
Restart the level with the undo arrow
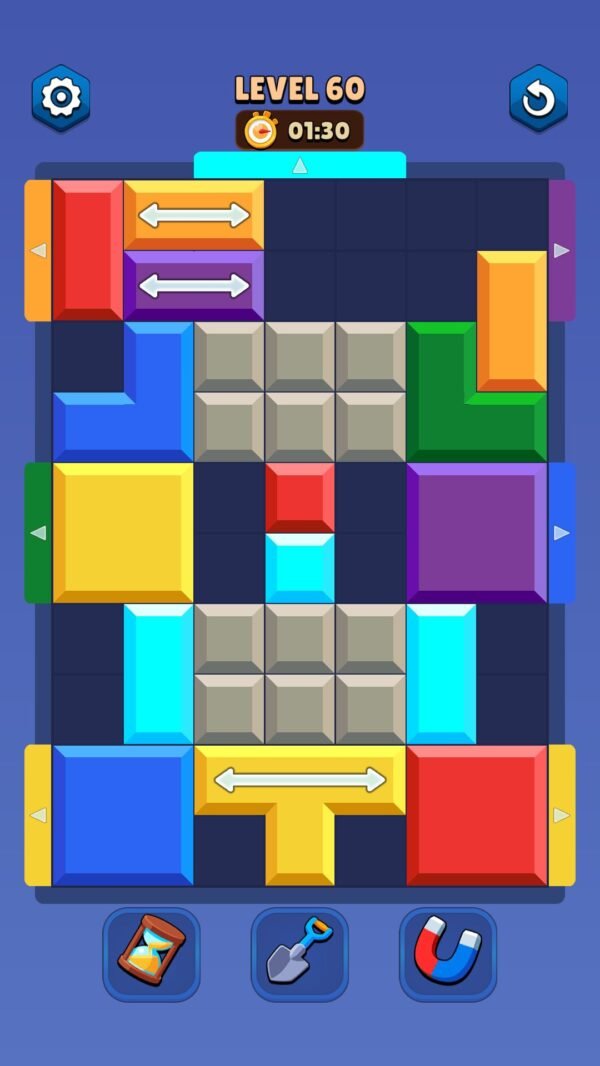point(538,98)
